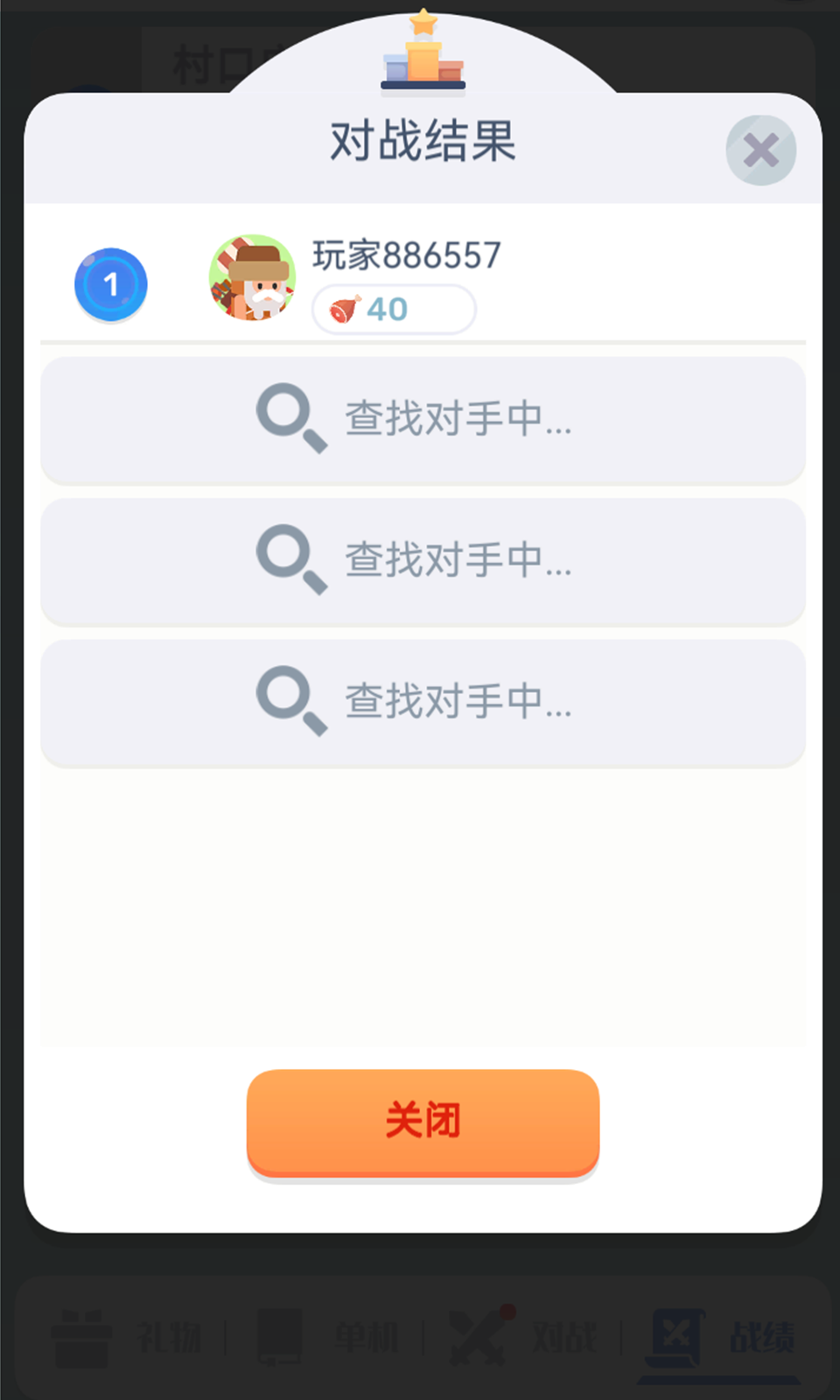
Task: Click the 40 meat score pill
Action: pos(394,309)
